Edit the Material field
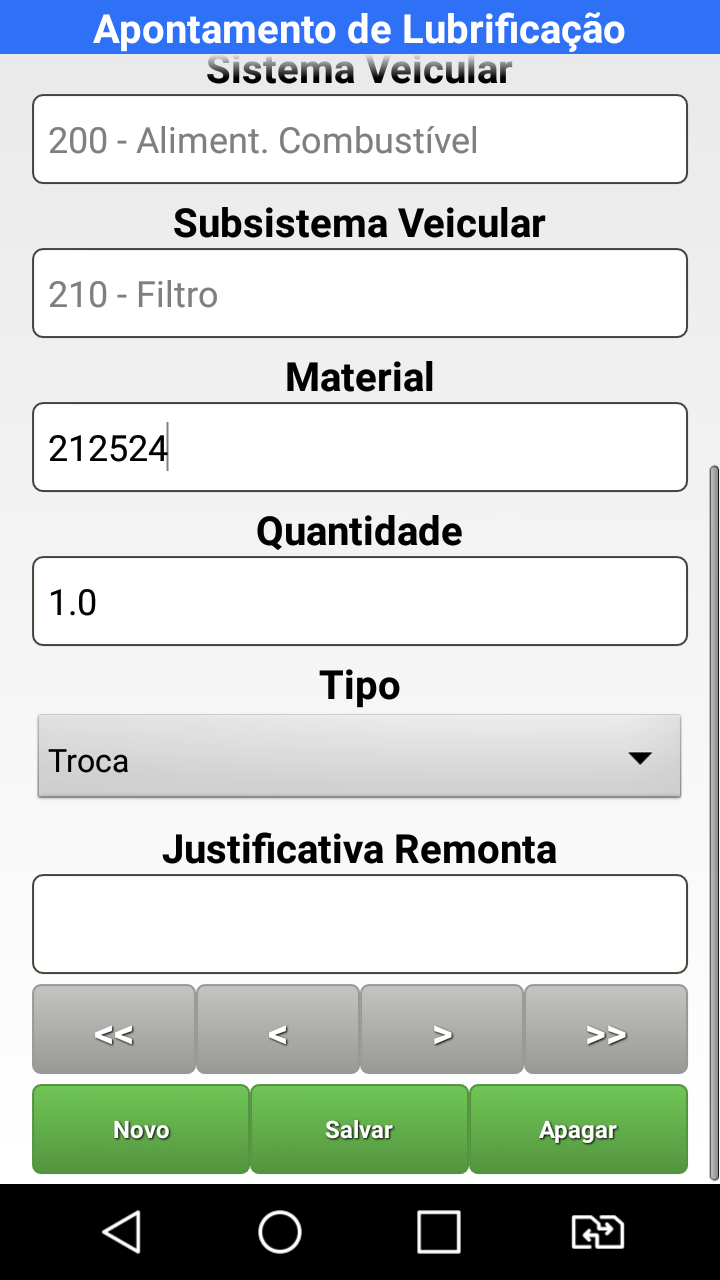The image size is (720, 1280). pos(360,448)
